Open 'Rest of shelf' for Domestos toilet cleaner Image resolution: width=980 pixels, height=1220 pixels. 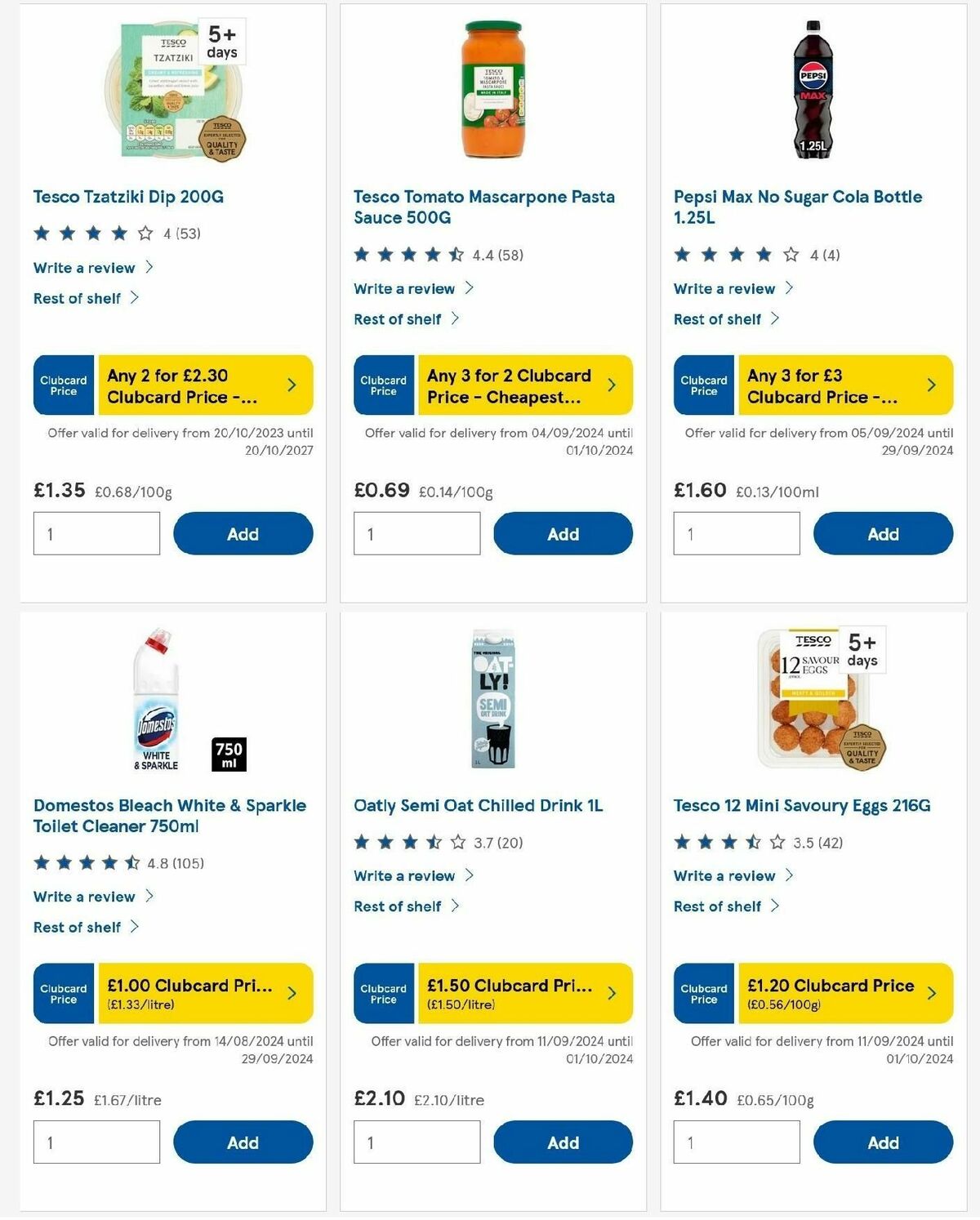coord(78,927)
